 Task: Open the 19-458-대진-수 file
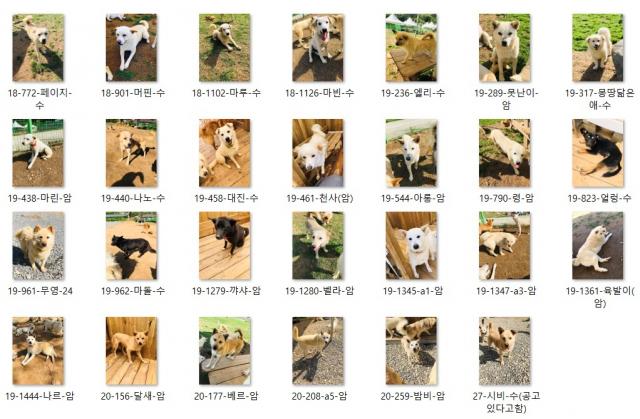(x=224, y=152)
